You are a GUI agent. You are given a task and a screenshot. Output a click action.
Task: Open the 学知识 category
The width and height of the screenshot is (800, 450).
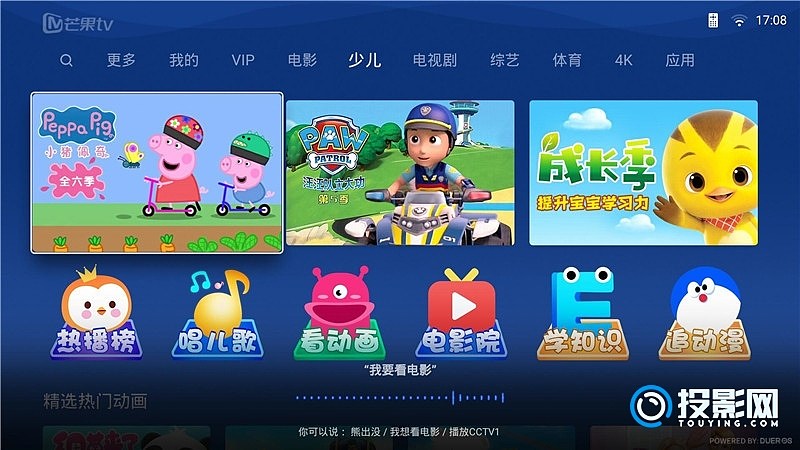[x=582, y=315]
